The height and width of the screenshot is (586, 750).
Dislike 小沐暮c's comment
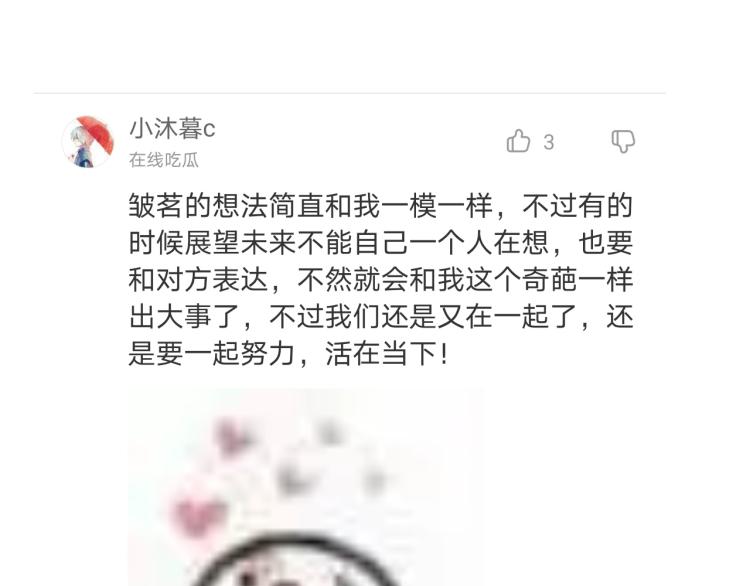623,142
